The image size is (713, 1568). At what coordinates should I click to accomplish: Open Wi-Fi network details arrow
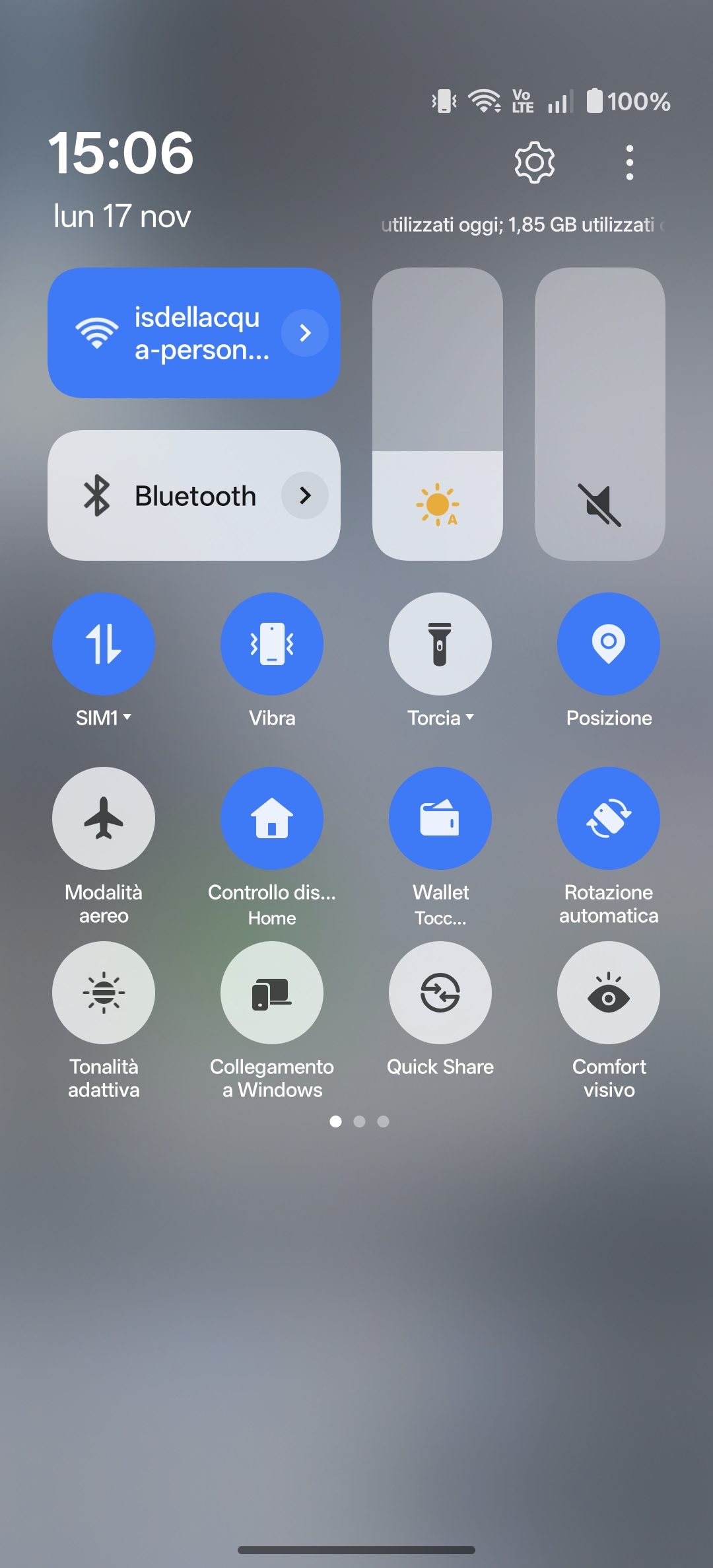coord(305,333)
